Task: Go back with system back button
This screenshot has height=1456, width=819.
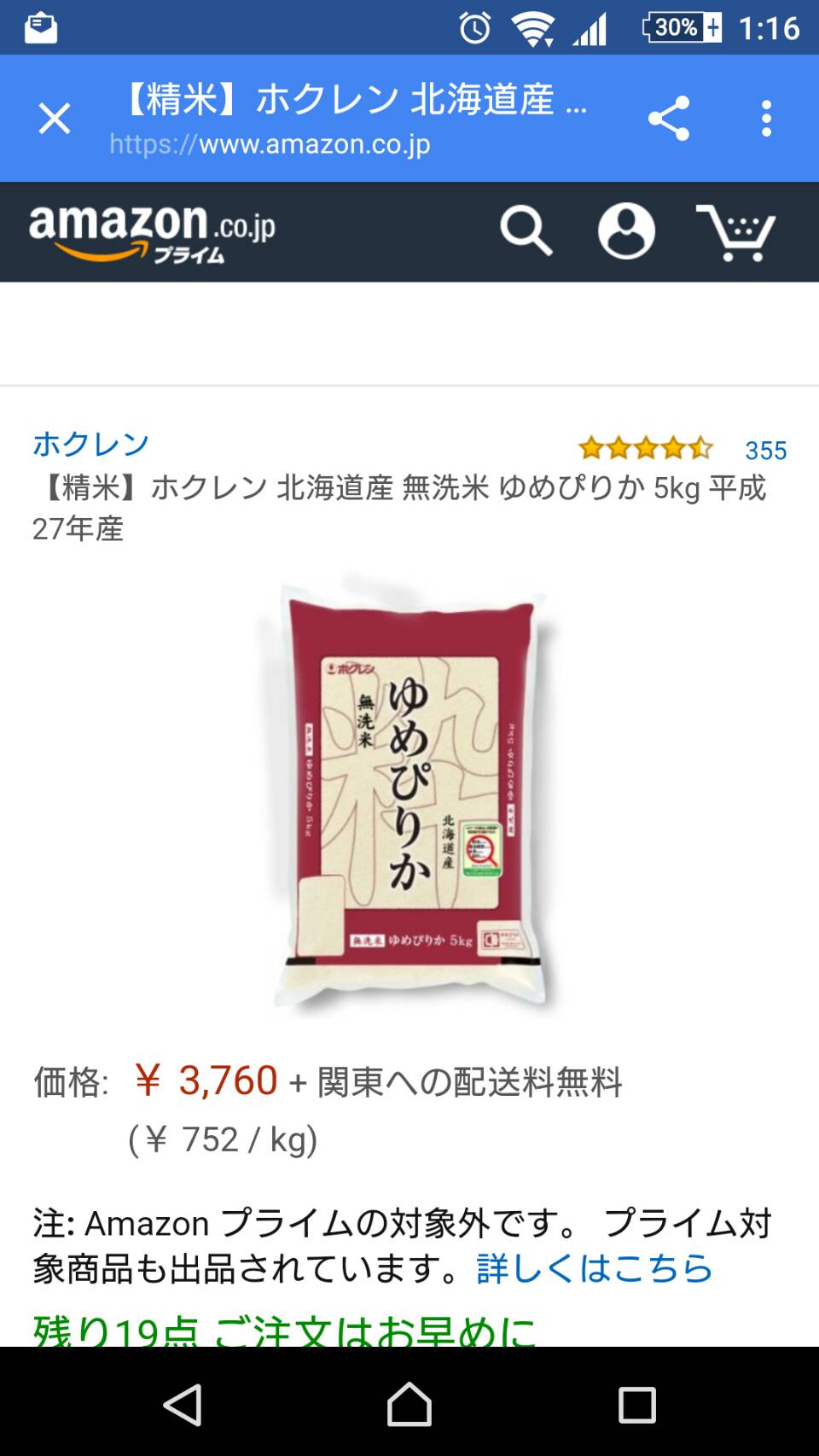Action: pyautogui.click(x=183, y=1405)
